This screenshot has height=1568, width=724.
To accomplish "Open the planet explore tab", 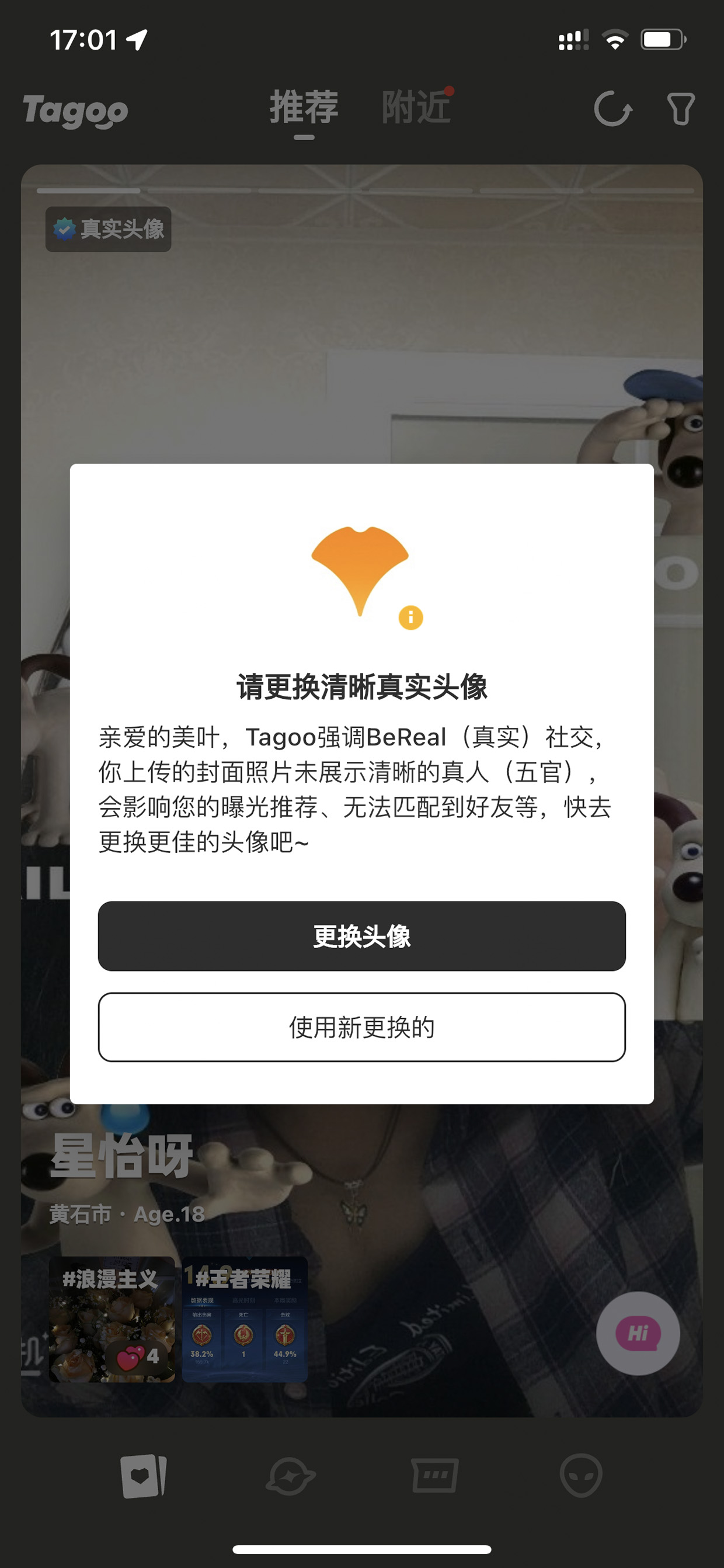I will (290, 1476).
